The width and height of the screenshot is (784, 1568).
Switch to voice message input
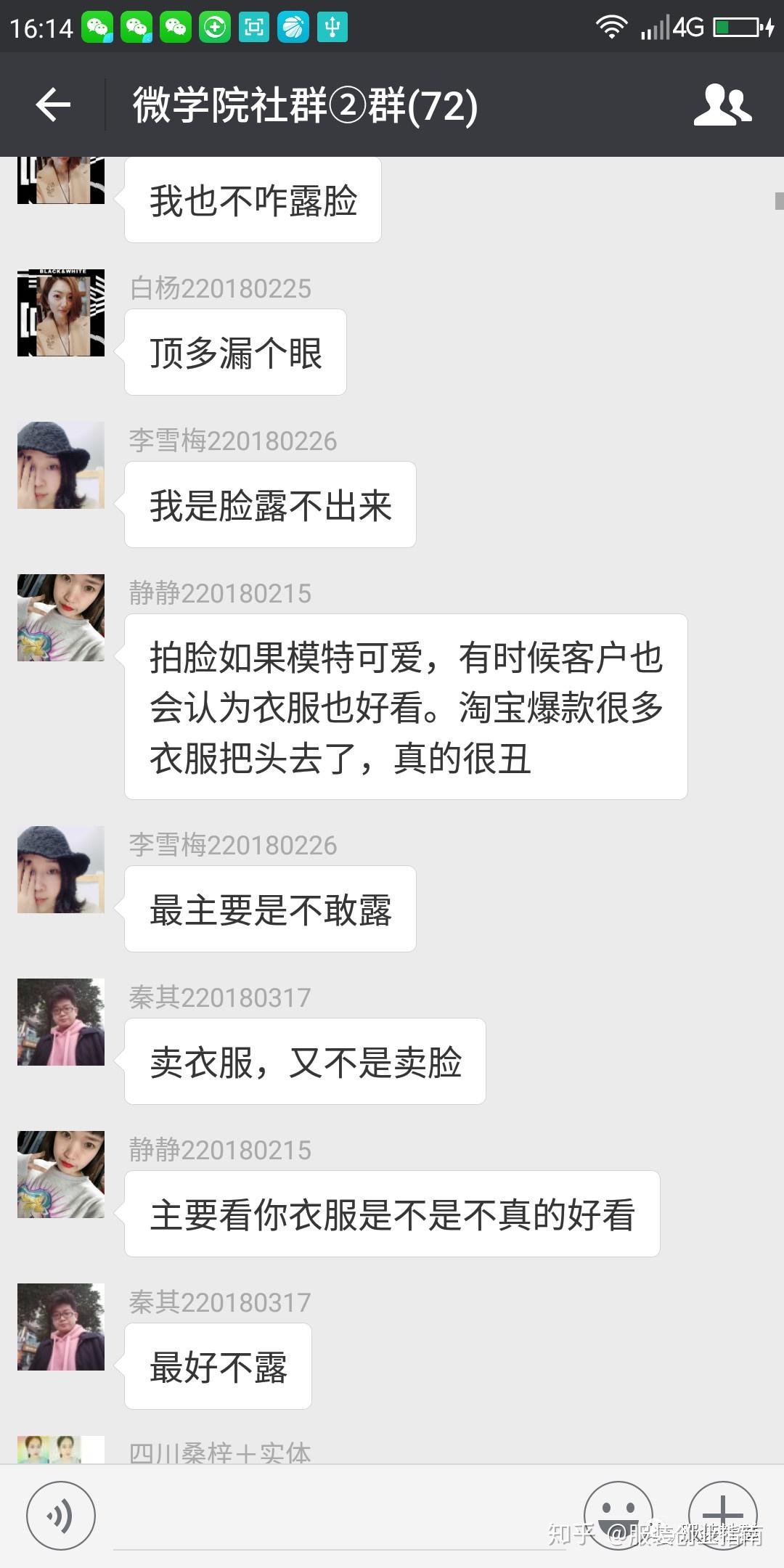pos(60,1516)
